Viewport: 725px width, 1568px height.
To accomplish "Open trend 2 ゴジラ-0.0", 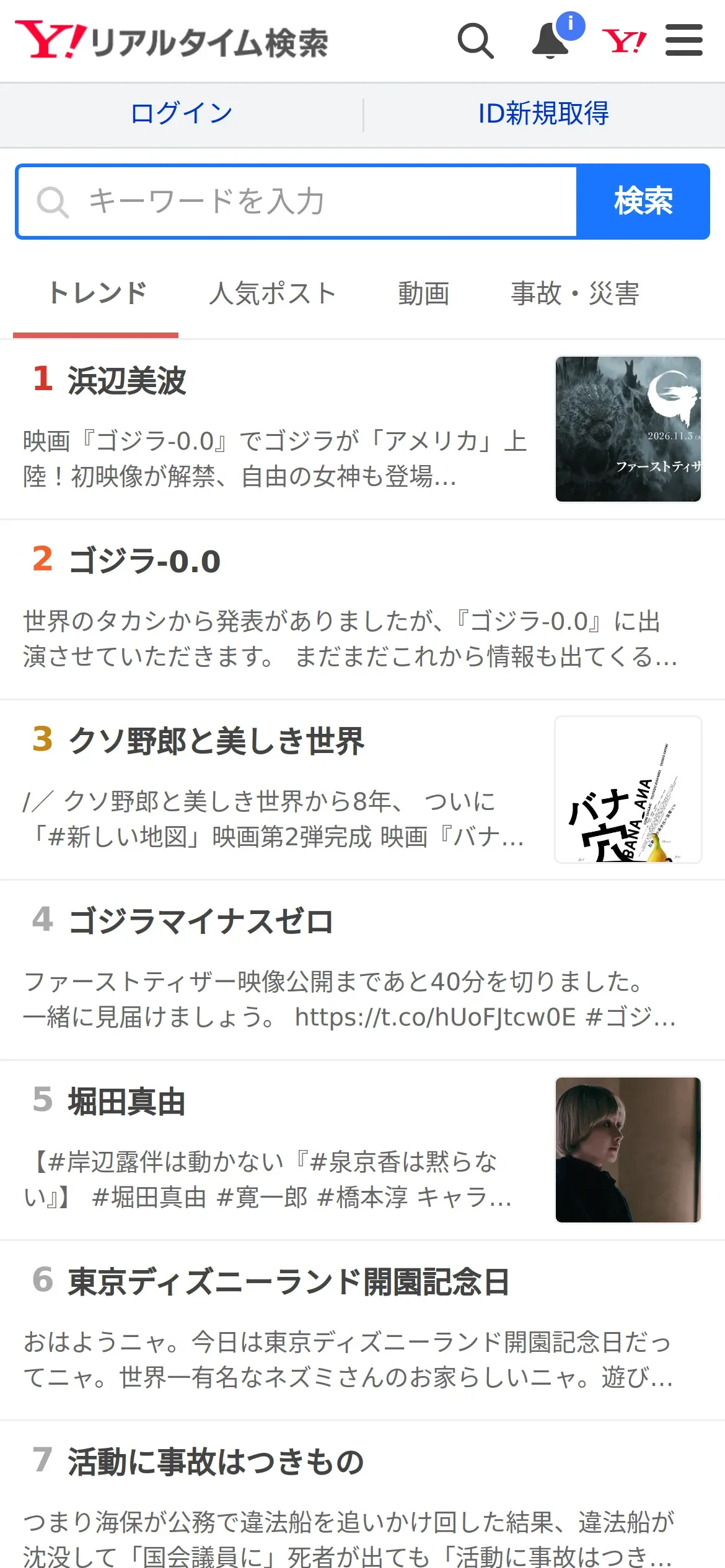I will (362, 610).
